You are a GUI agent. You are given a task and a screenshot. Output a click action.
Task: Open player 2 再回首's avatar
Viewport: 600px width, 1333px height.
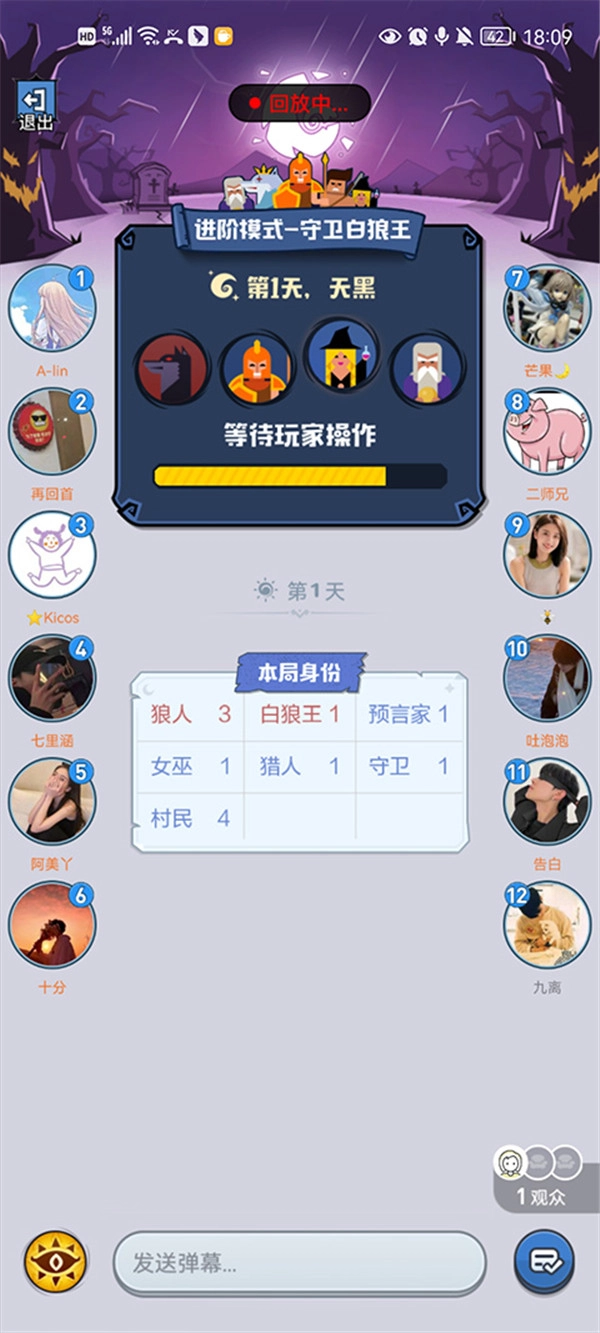52,432
